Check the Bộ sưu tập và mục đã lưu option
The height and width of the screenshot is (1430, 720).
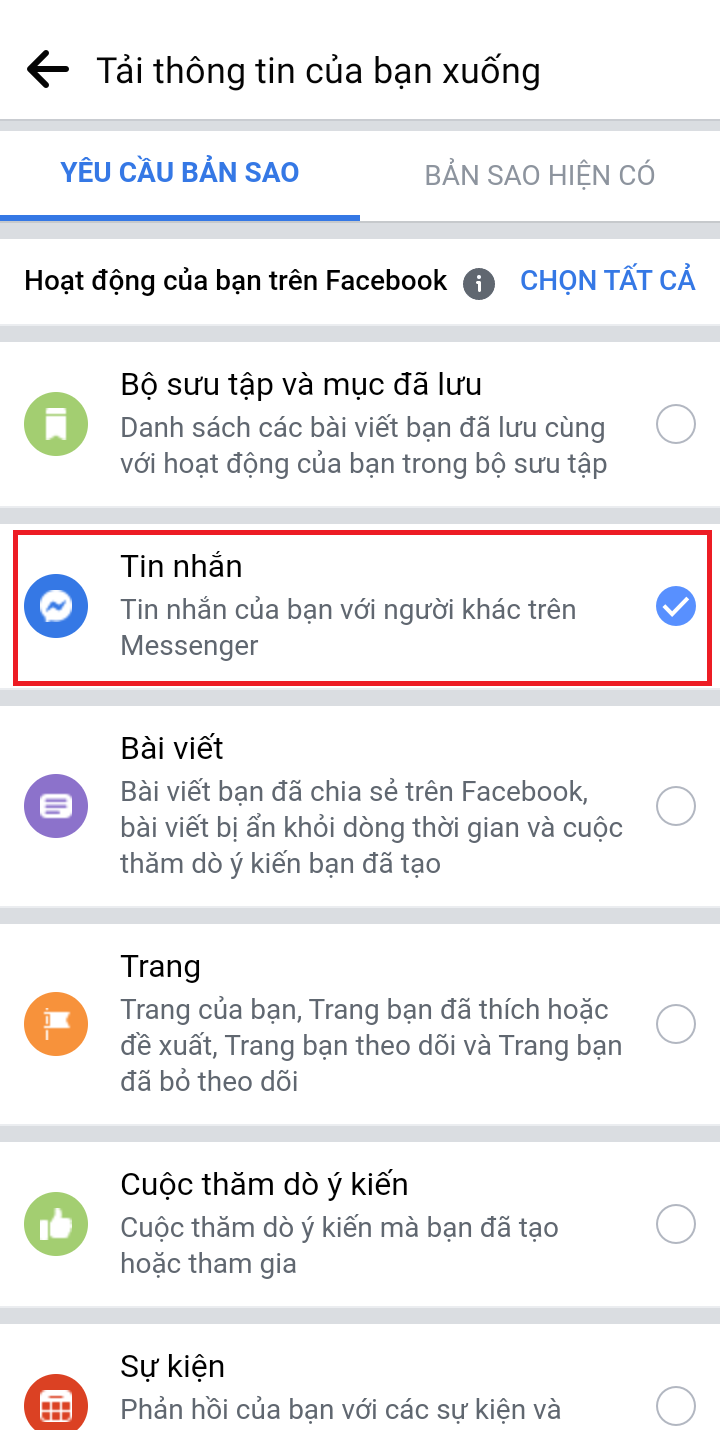pos(676,425)
